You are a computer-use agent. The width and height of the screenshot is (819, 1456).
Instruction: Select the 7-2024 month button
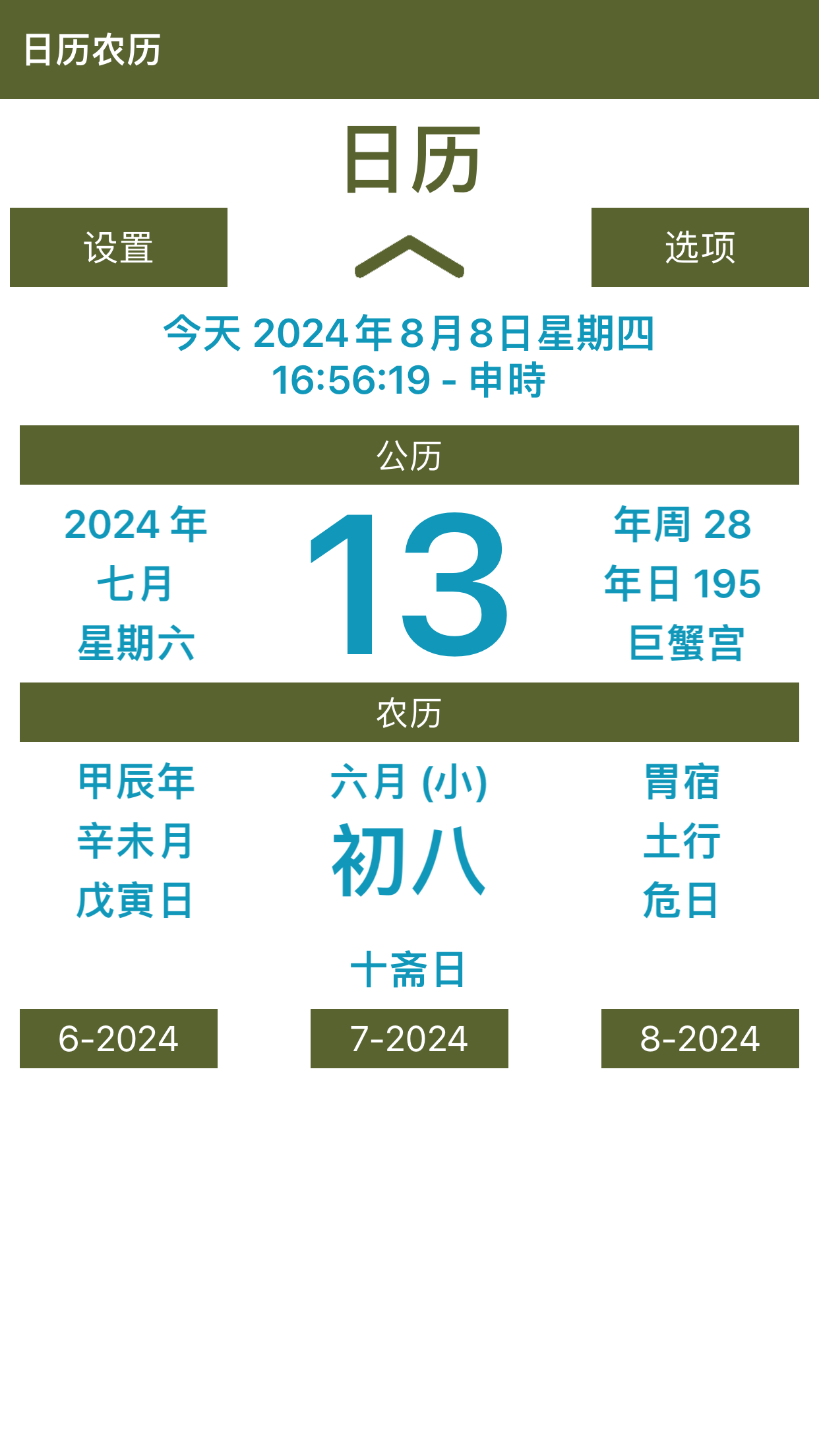[x=409, y=1039]
